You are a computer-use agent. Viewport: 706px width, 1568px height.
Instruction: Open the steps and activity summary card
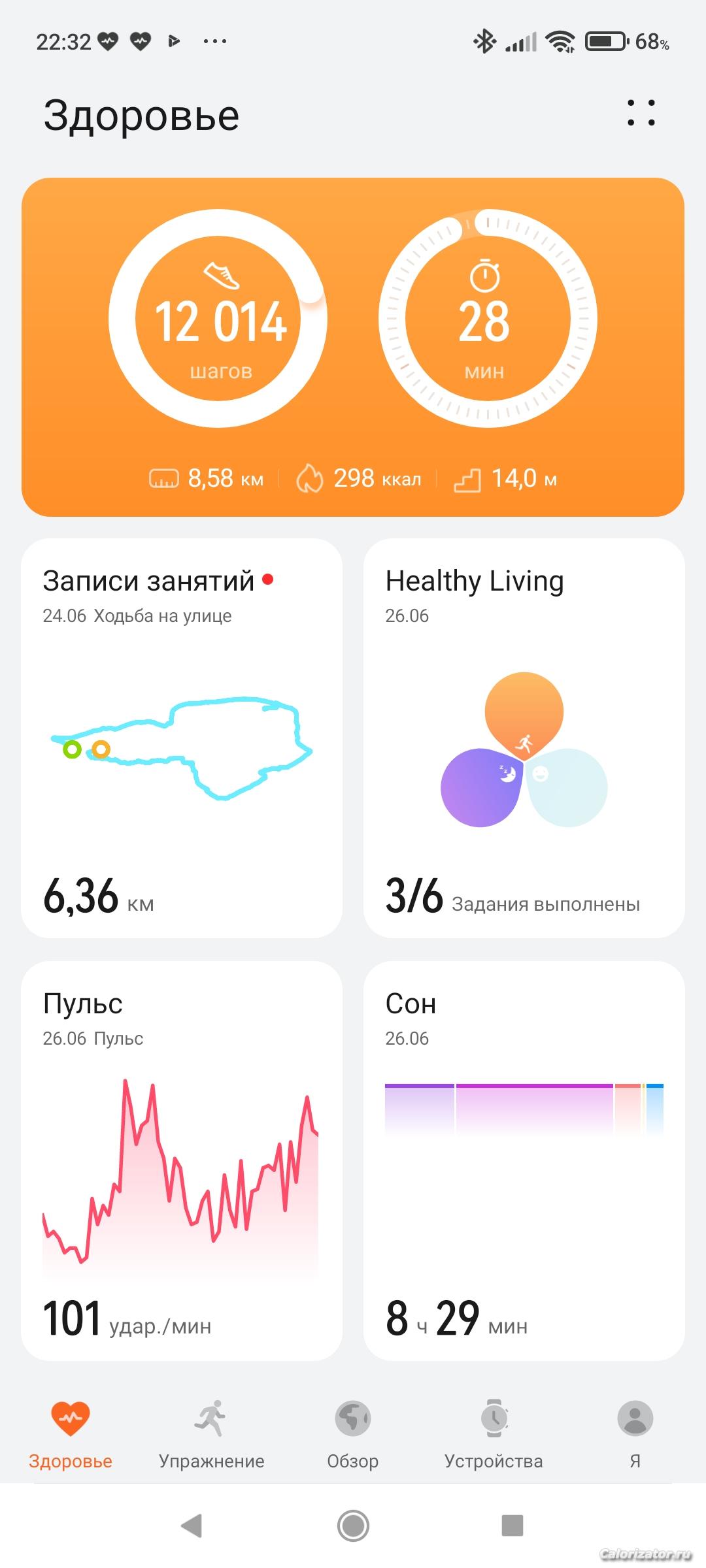pyautogui.click(x=353, y=346)
